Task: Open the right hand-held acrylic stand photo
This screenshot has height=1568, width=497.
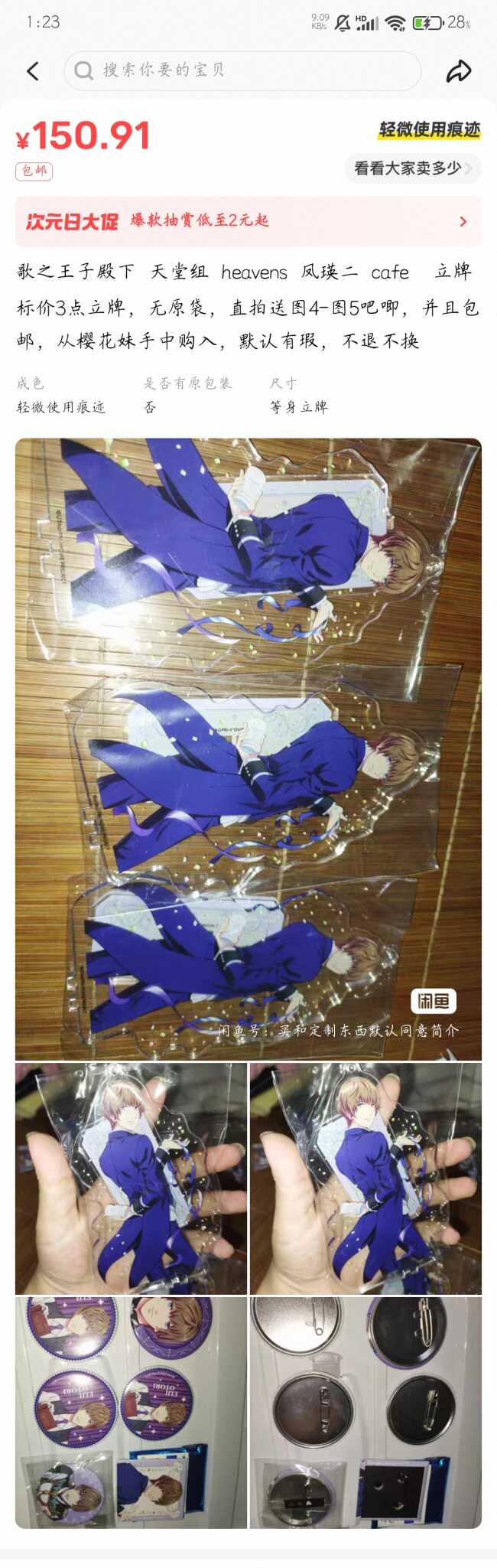Action: 365,1178
